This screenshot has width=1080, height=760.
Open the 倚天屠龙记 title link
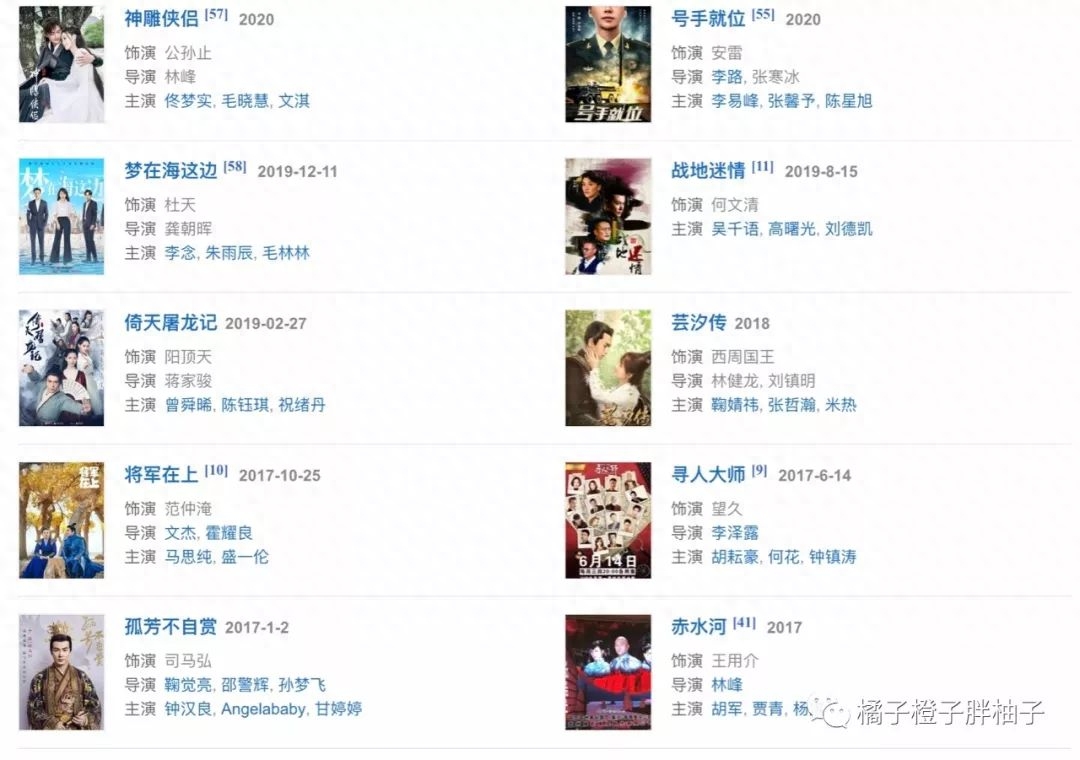(170, 323)
